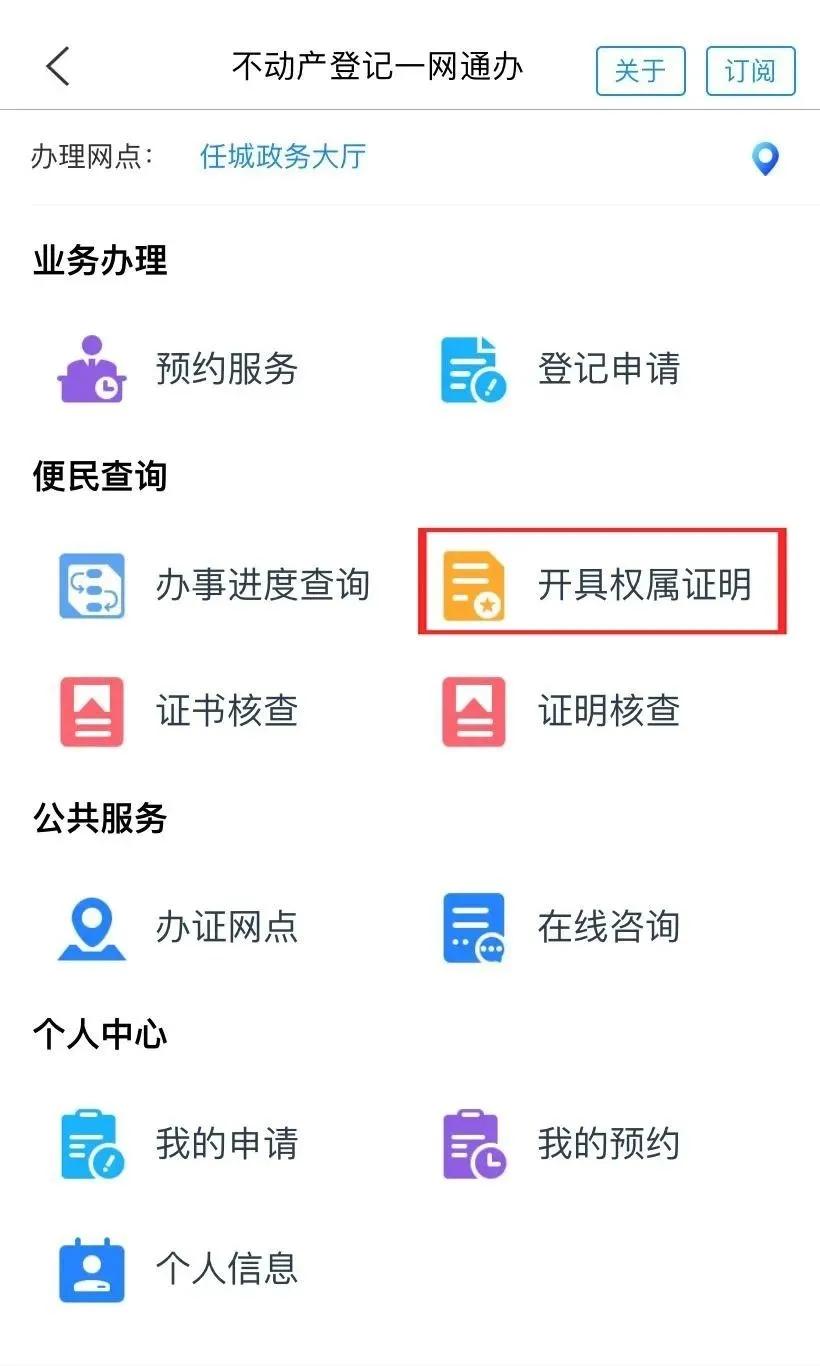Tap the 关于 button
Viewport: 820px width, 1366px height.
pos(640,71)
